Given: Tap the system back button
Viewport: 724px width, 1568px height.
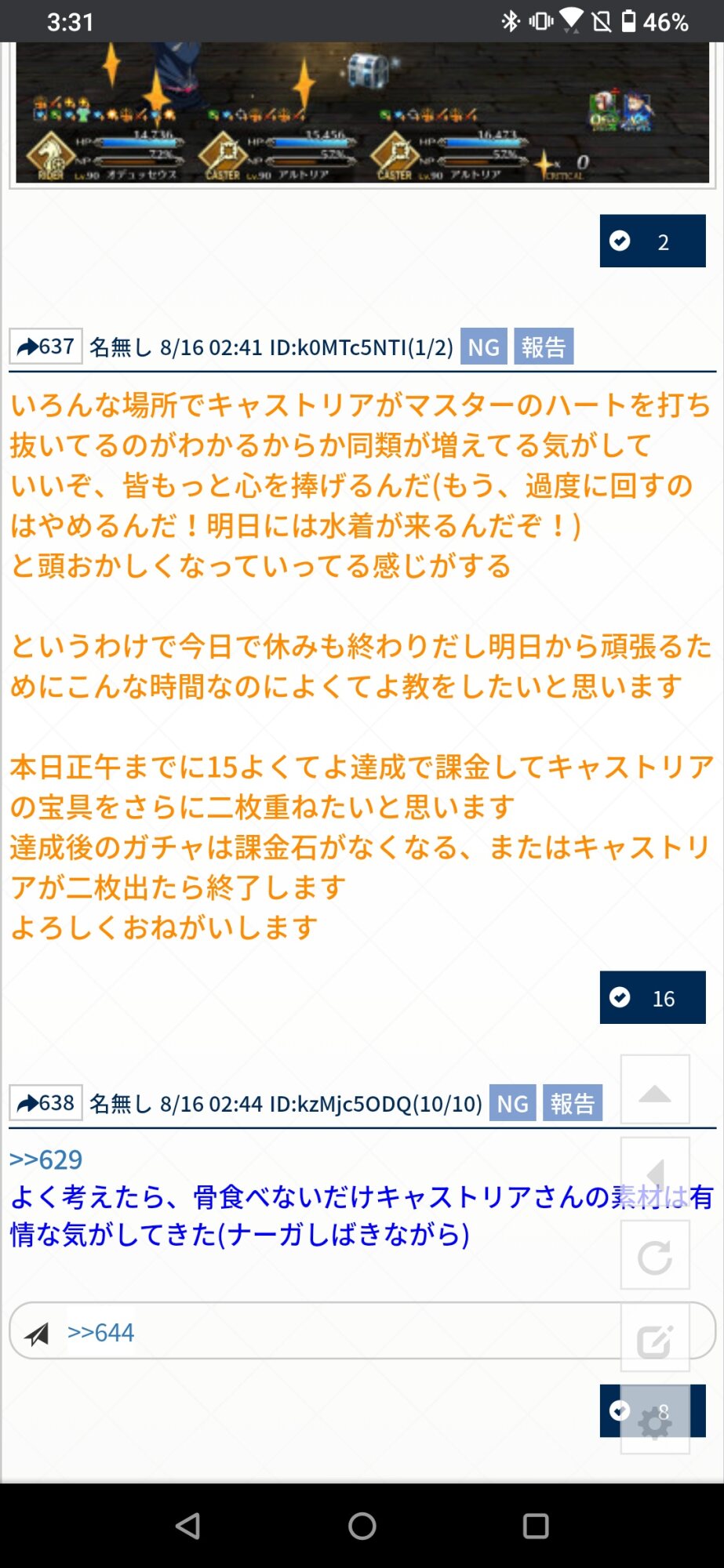Looking at the screenshot, I should tap(188, 1526).
